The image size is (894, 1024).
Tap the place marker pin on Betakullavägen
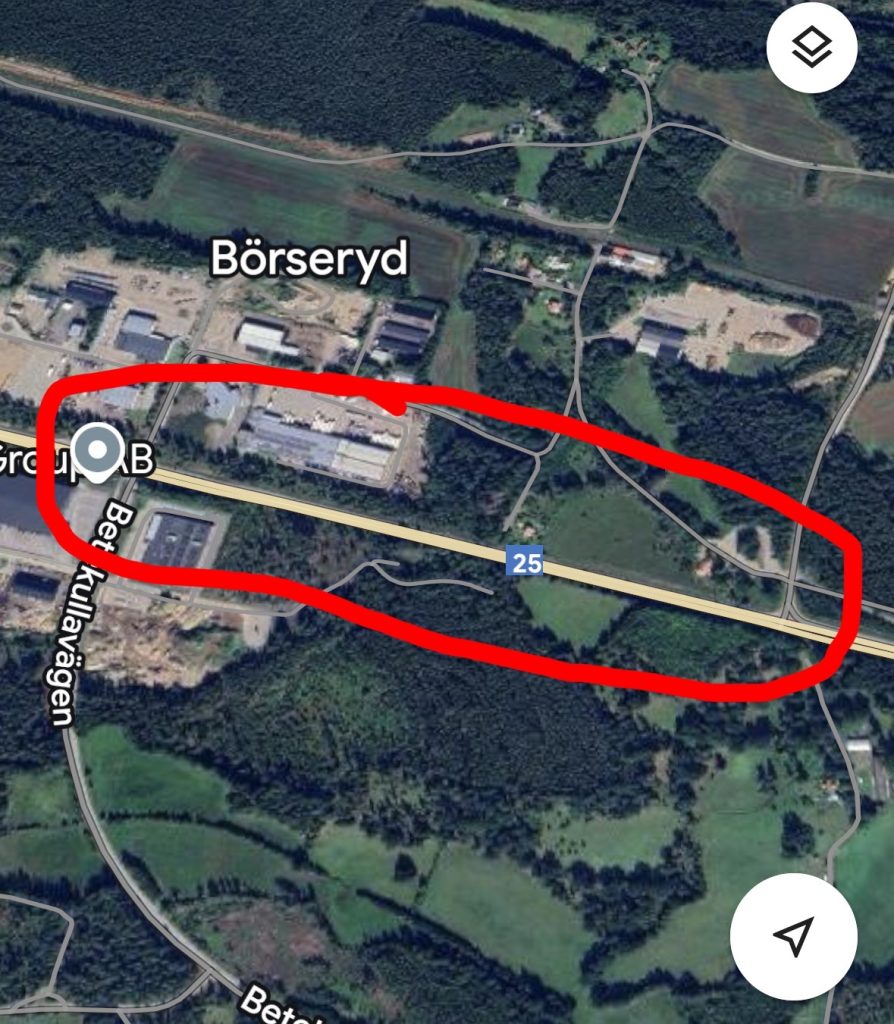[98, 452]
